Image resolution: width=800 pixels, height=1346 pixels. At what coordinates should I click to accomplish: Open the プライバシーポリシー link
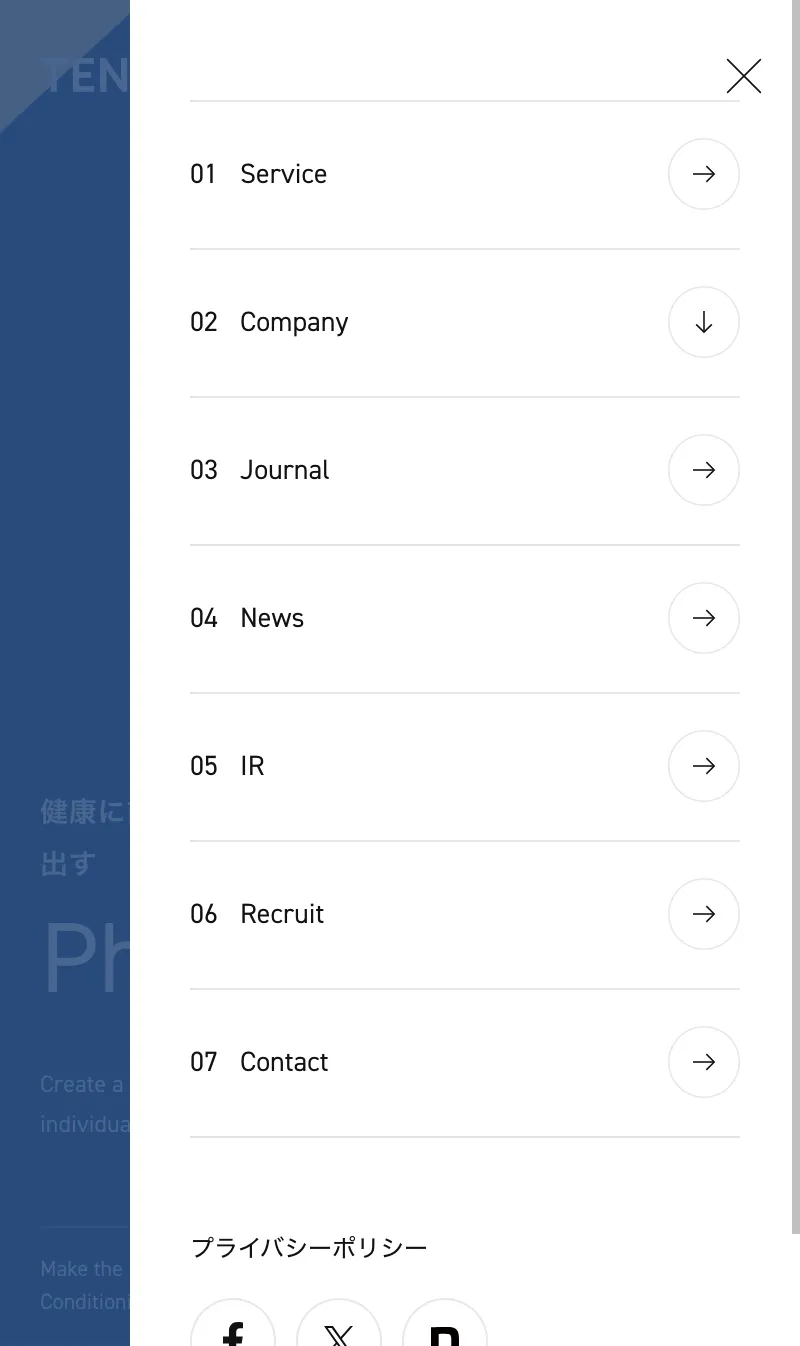pyautogui.click(x=309, y=1248)
